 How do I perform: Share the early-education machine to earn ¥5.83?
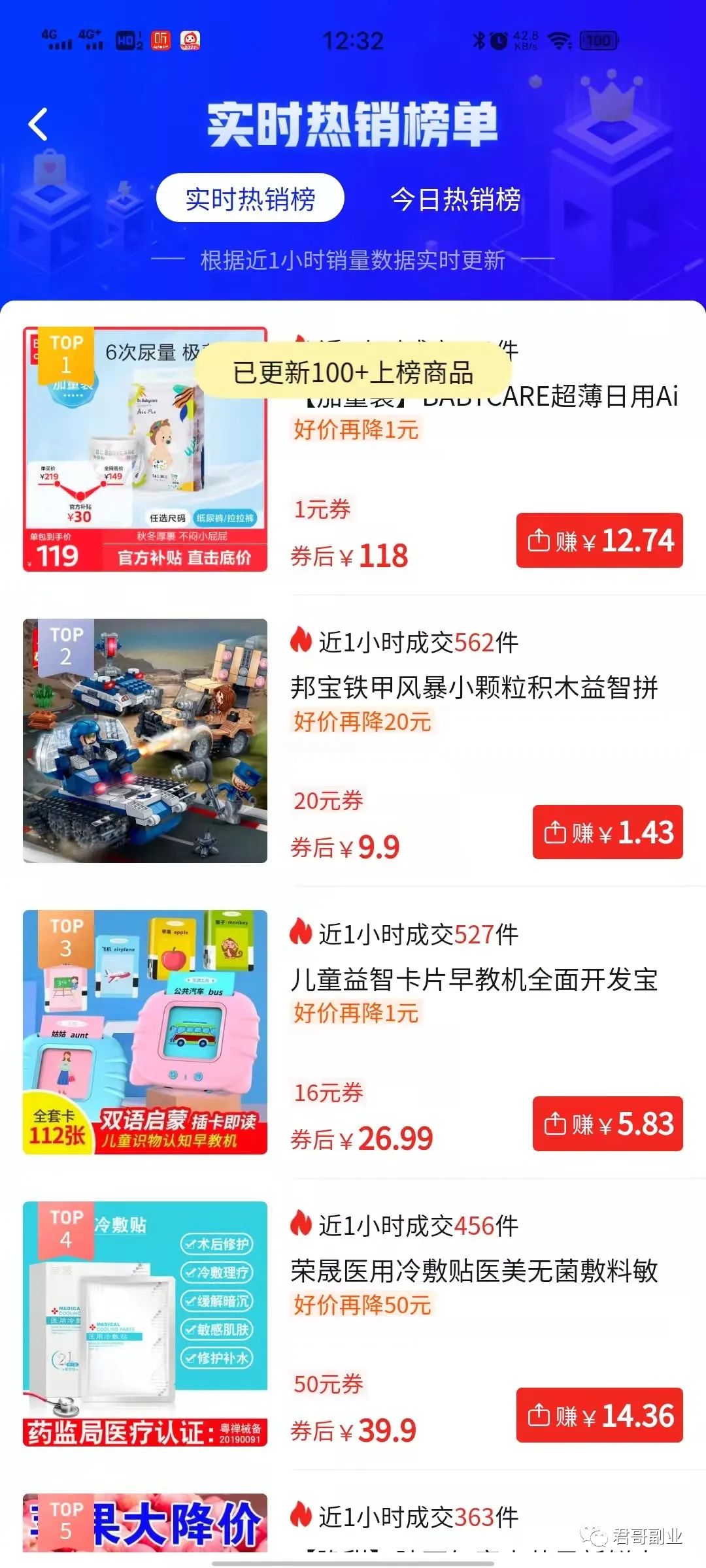point(607,1124)
